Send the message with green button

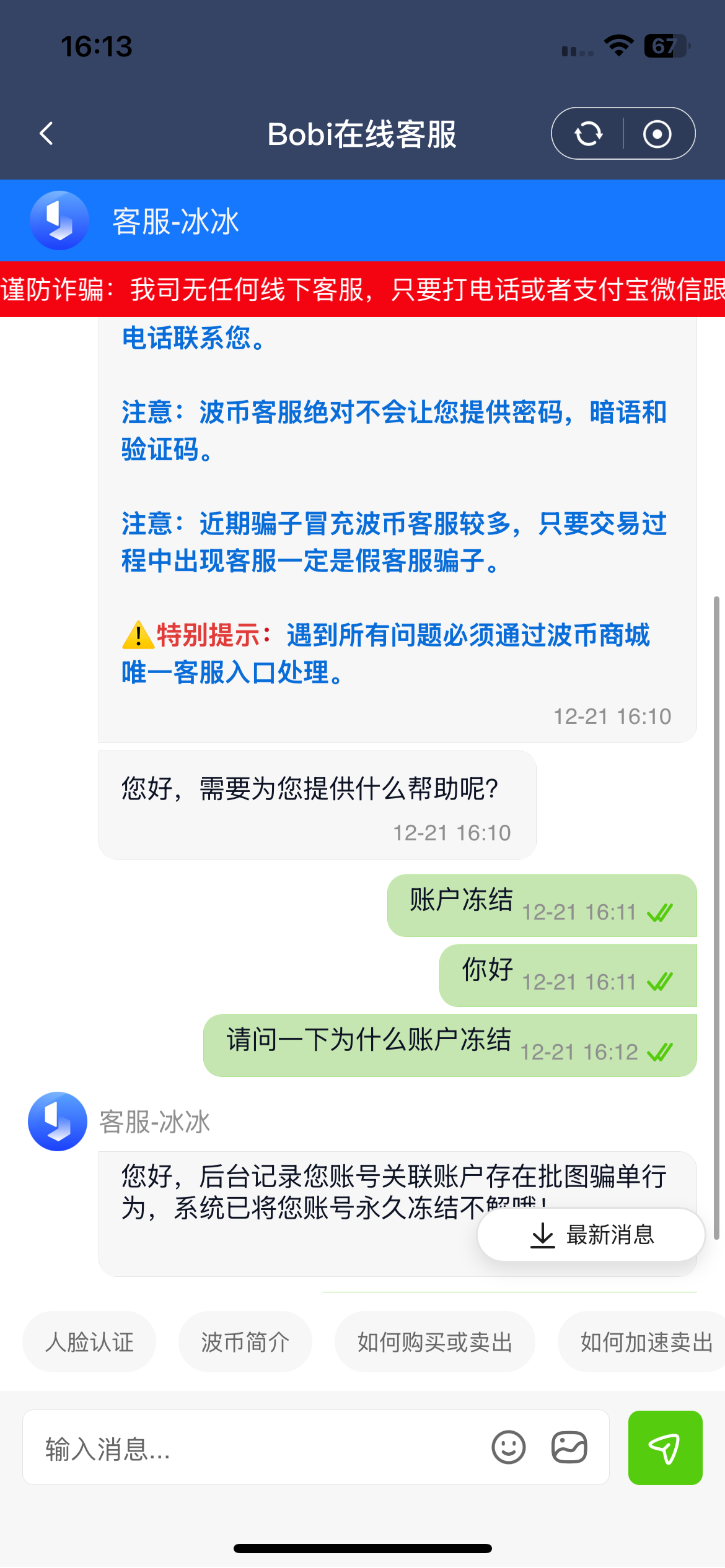pyautogui.click(x=665, y=1448)
